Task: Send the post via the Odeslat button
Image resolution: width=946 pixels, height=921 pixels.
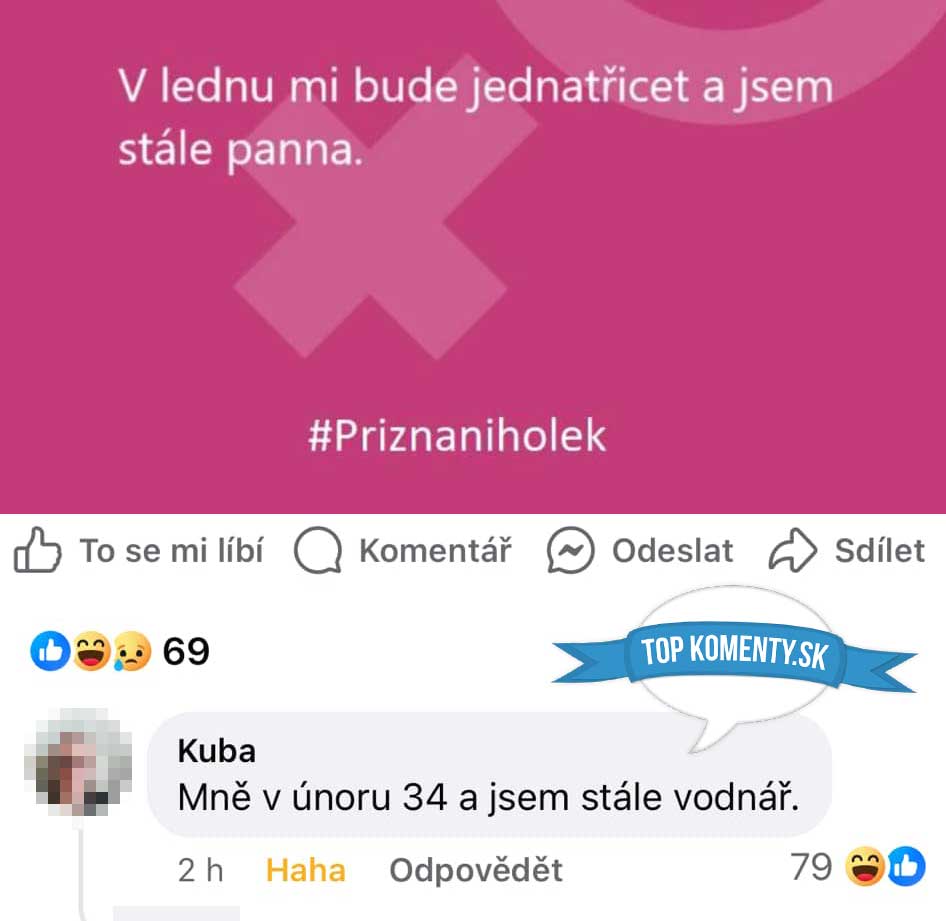Action: (x=641, y=551)
